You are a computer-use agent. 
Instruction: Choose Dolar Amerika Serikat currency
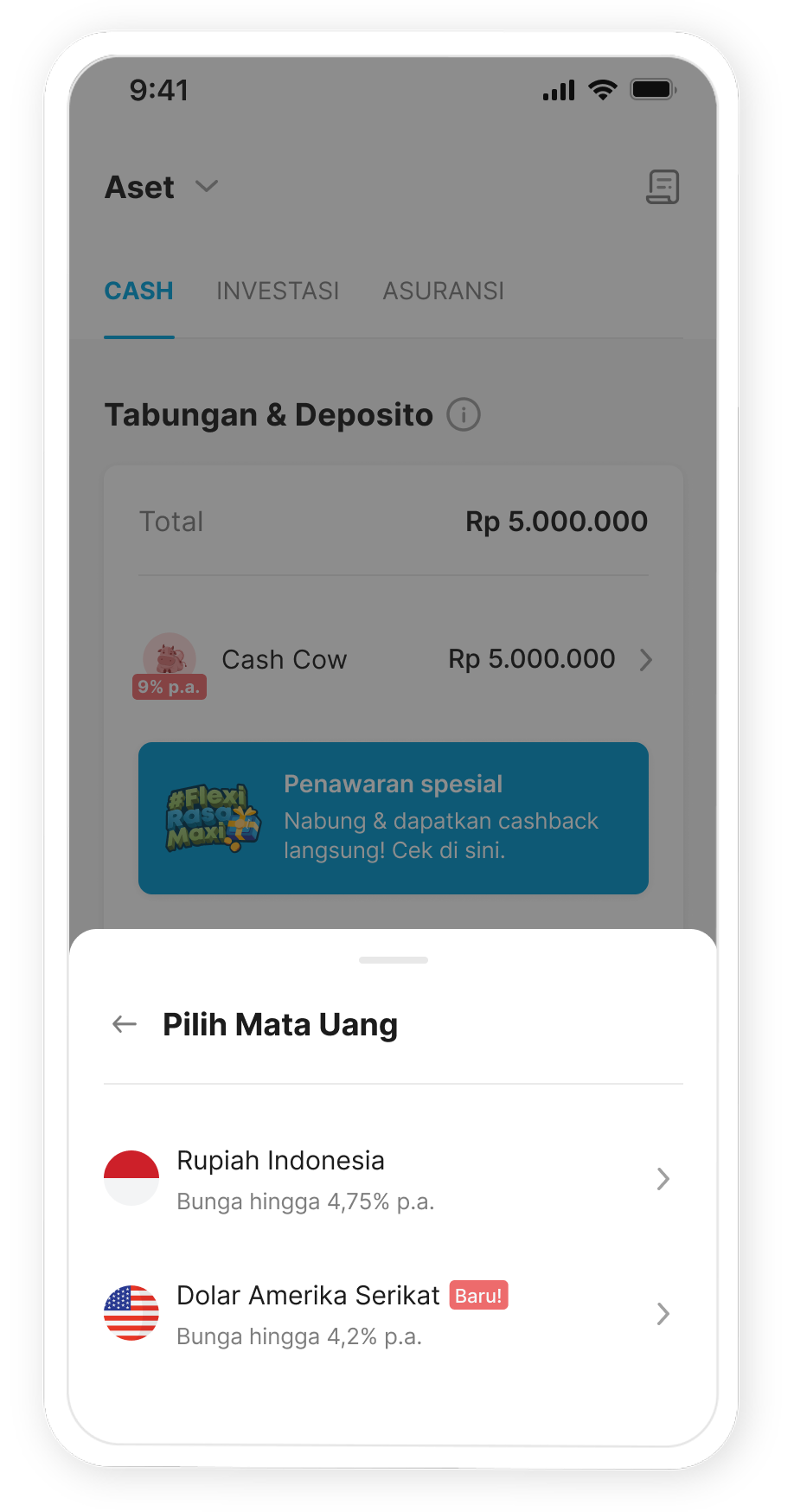pos(387,1314)
